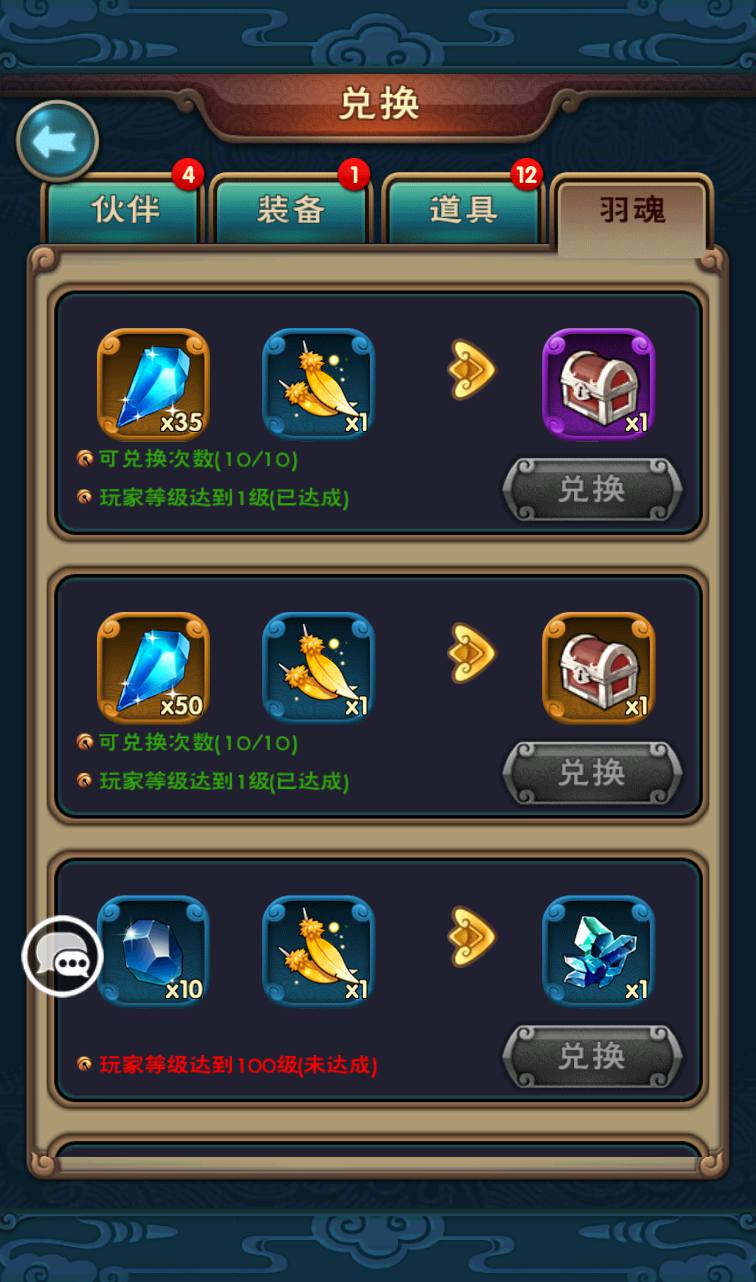Switch to the 伙伴 tab
Image resolution: width=756 pixels, height=1282 pixels.
(x=125, y=209)
